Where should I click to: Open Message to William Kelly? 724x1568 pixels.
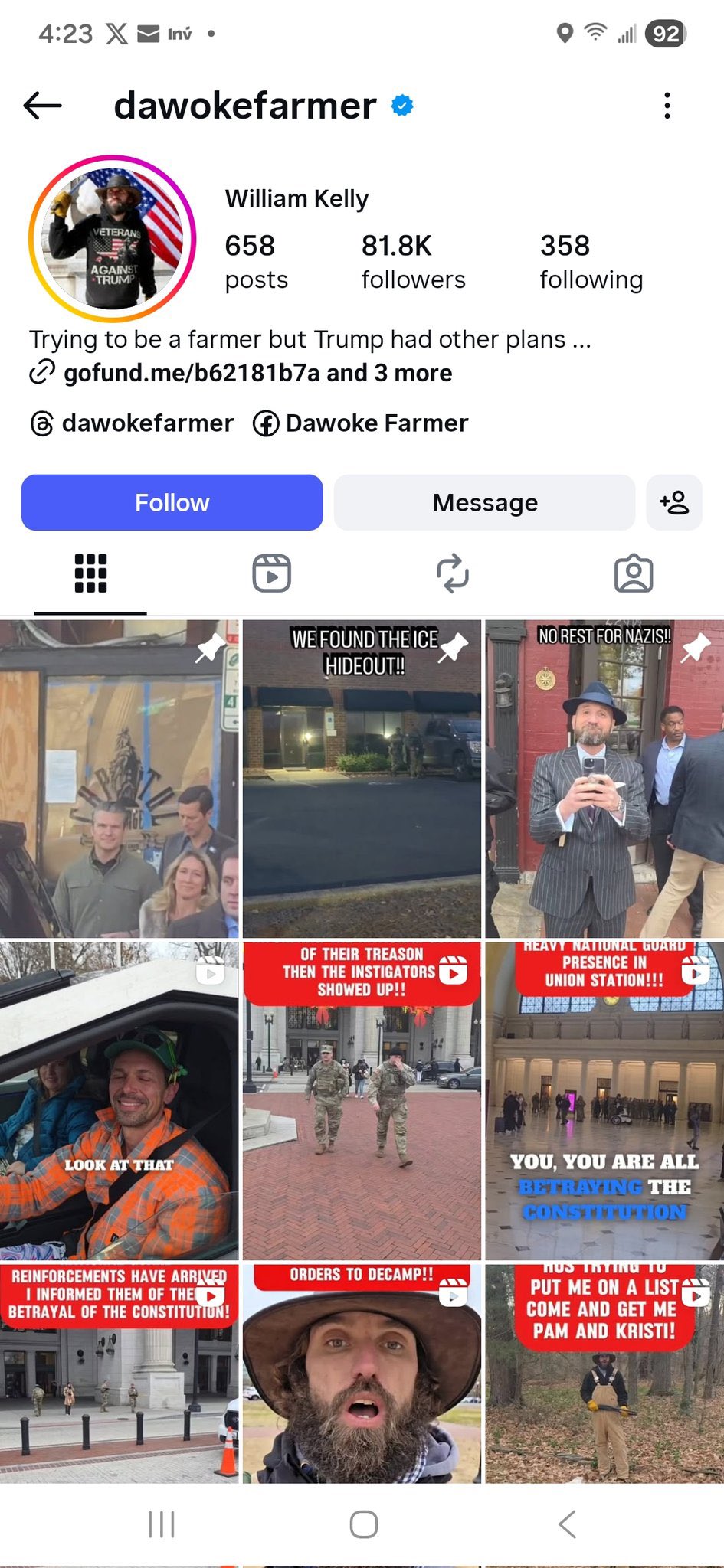pos(484,502)
